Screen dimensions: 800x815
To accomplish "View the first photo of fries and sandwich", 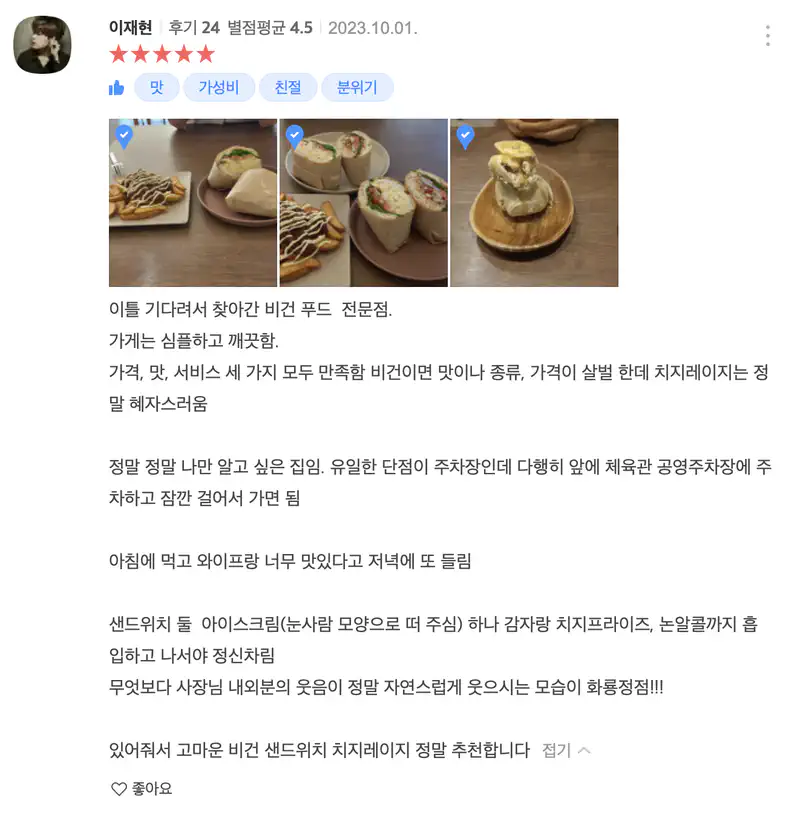I will tap(192, 203).
